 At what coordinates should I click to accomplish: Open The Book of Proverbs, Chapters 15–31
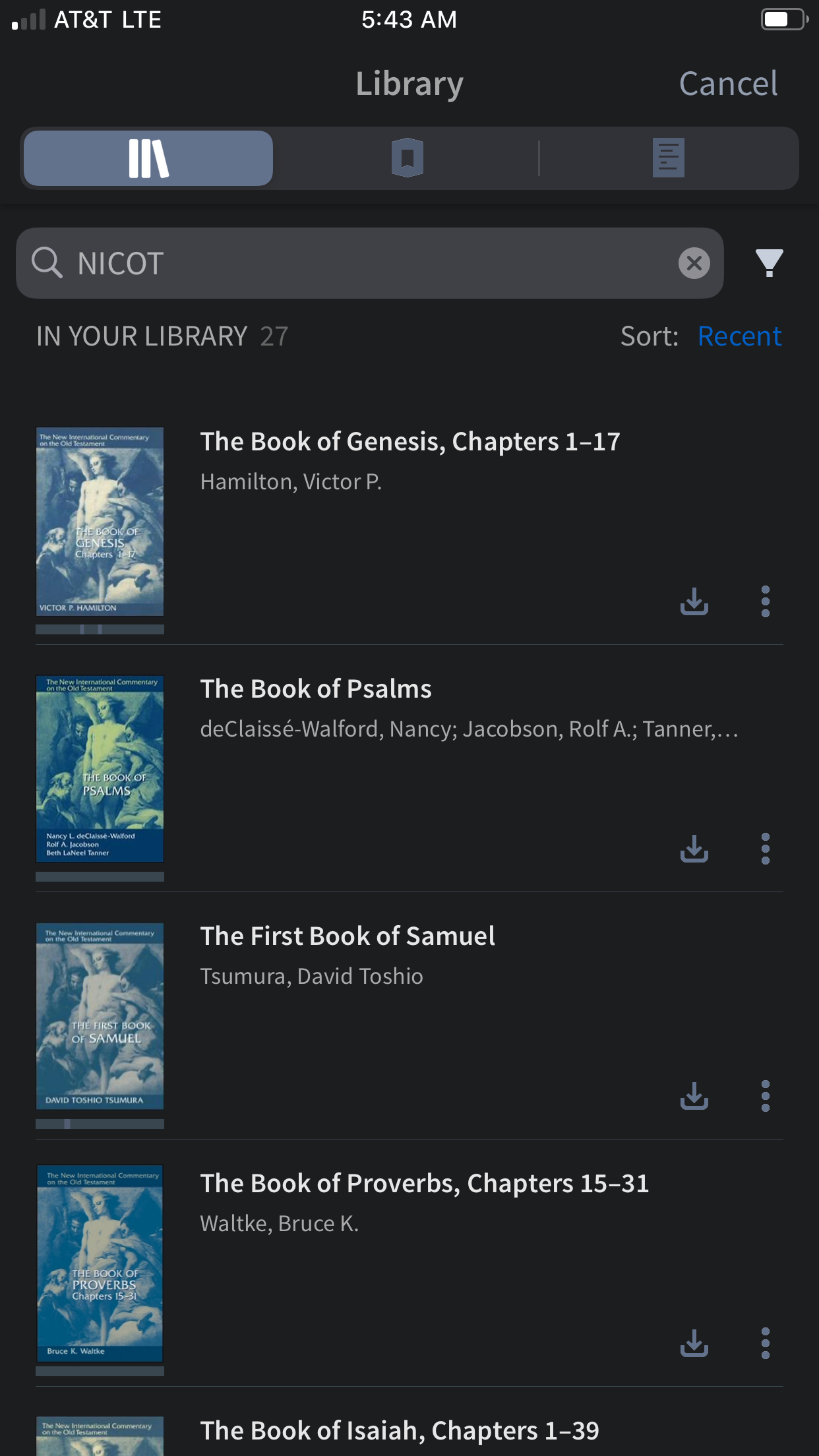tap(424, 1184)
